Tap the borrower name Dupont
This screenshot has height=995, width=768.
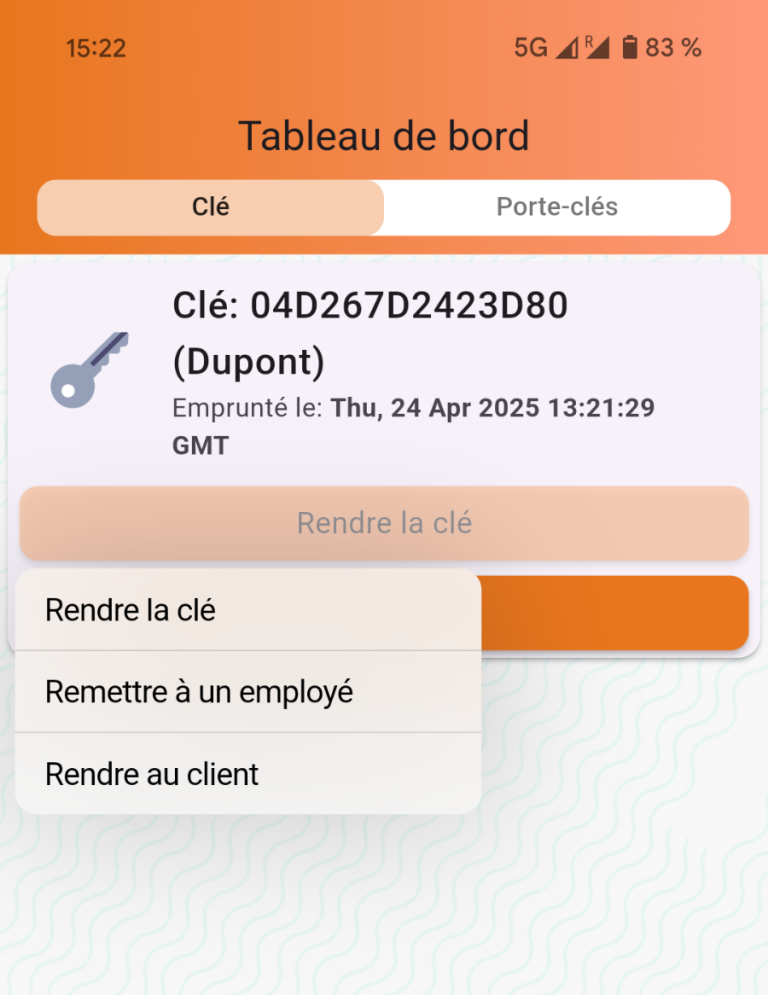click(x=248, y=362)
